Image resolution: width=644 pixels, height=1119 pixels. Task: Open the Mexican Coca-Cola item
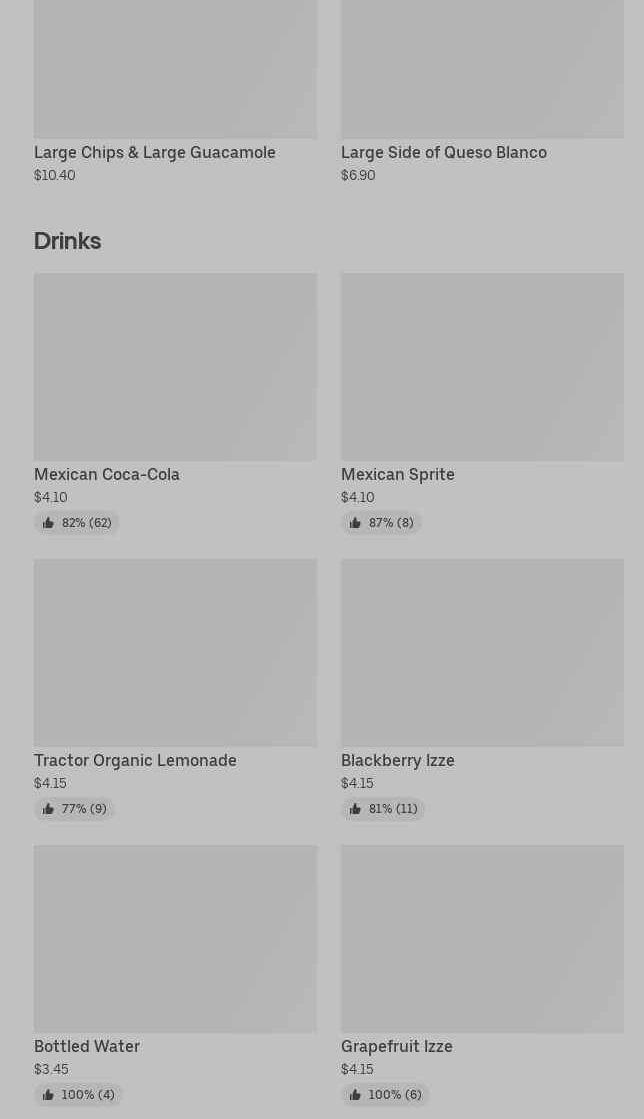pos(175,403)
